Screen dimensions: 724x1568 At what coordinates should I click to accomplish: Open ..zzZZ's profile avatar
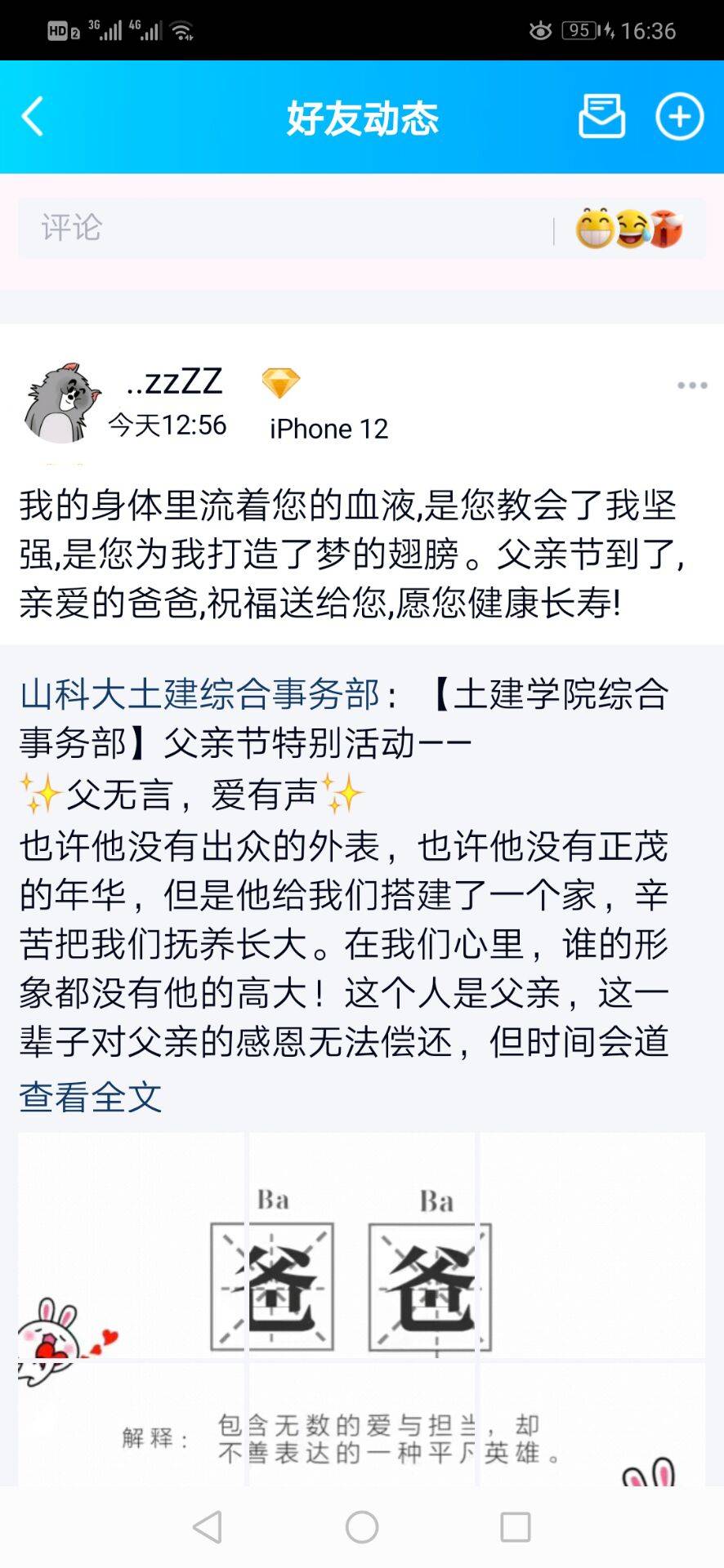[62, 403]
